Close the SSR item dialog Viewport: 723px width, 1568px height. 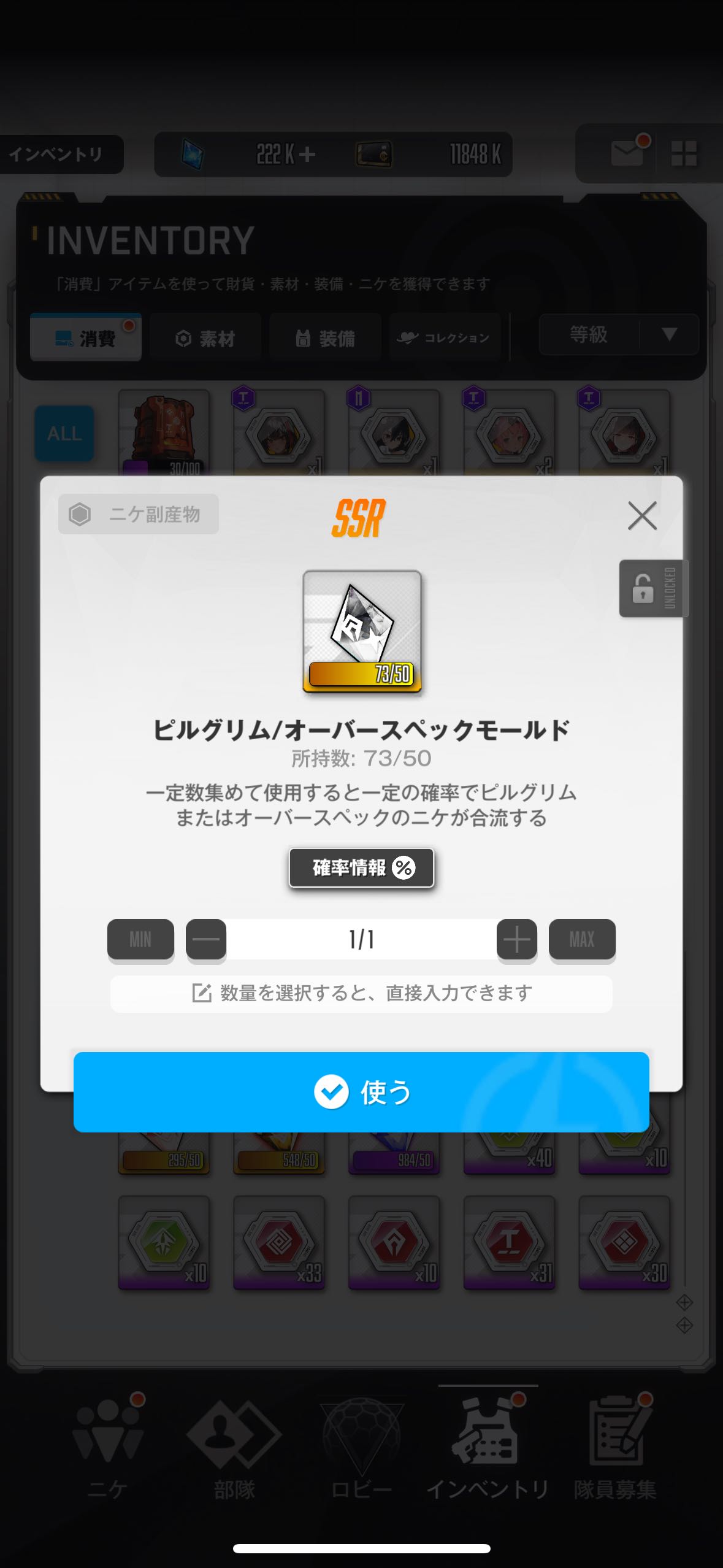(642, 515)
